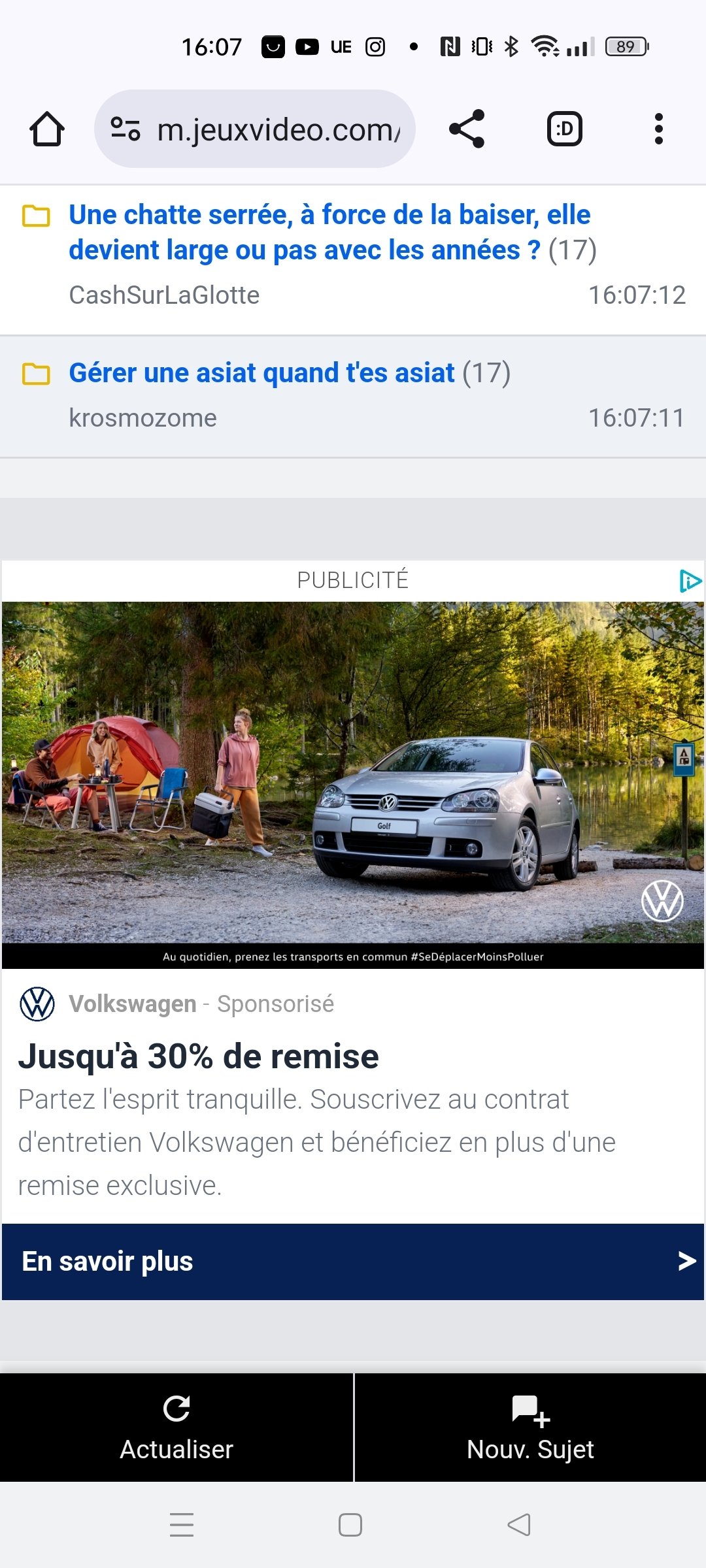Tap Actualiser to refresh the forum
The image size is (706, 1568).
coord(176,1428)
